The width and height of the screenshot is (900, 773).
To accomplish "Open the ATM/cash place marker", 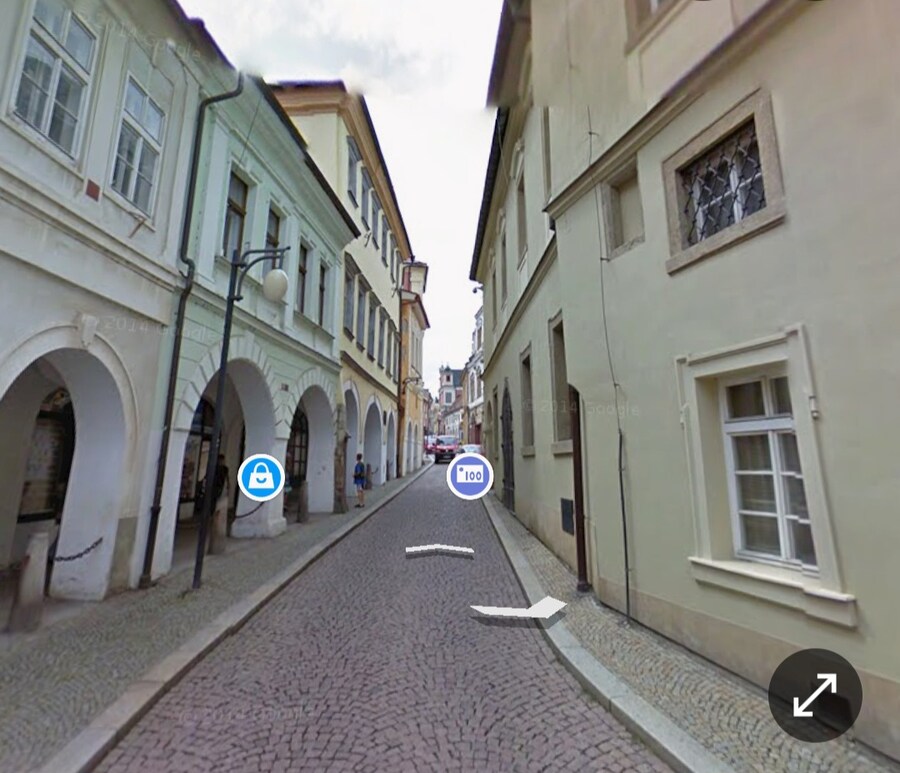I will (469, 476).
